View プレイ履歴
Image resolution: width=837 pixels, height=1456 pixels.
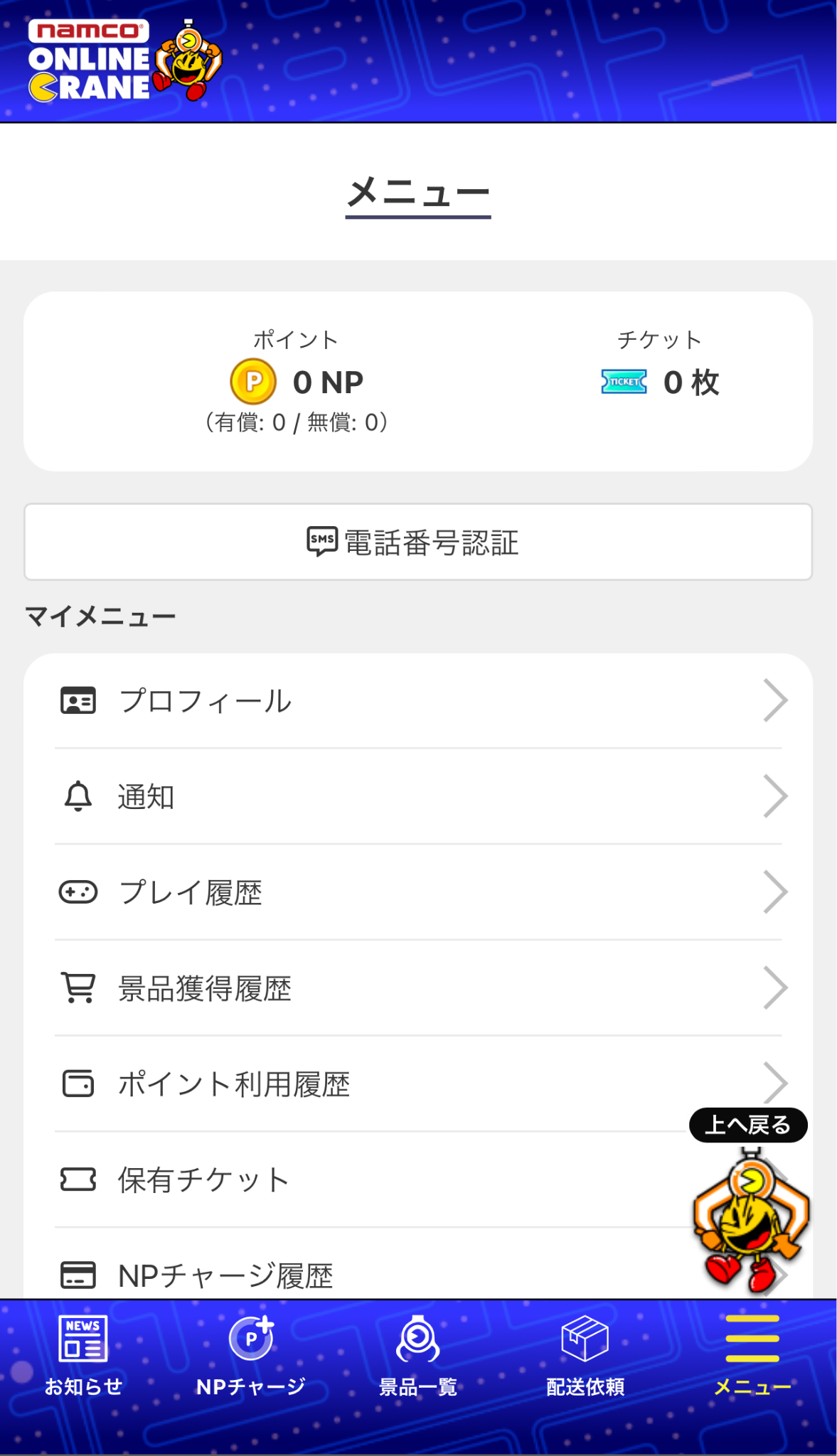418,892
